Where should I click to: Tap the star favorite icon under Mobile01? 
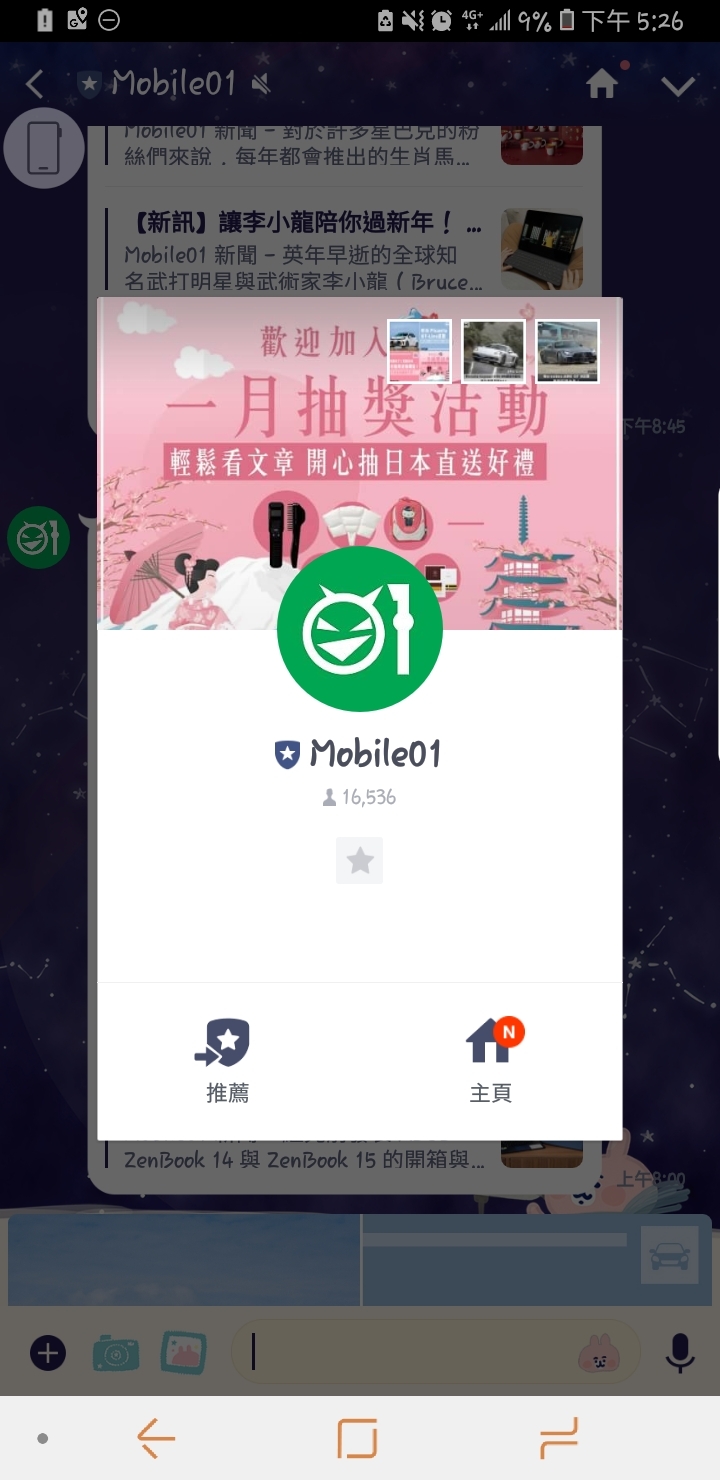point(359,860)
